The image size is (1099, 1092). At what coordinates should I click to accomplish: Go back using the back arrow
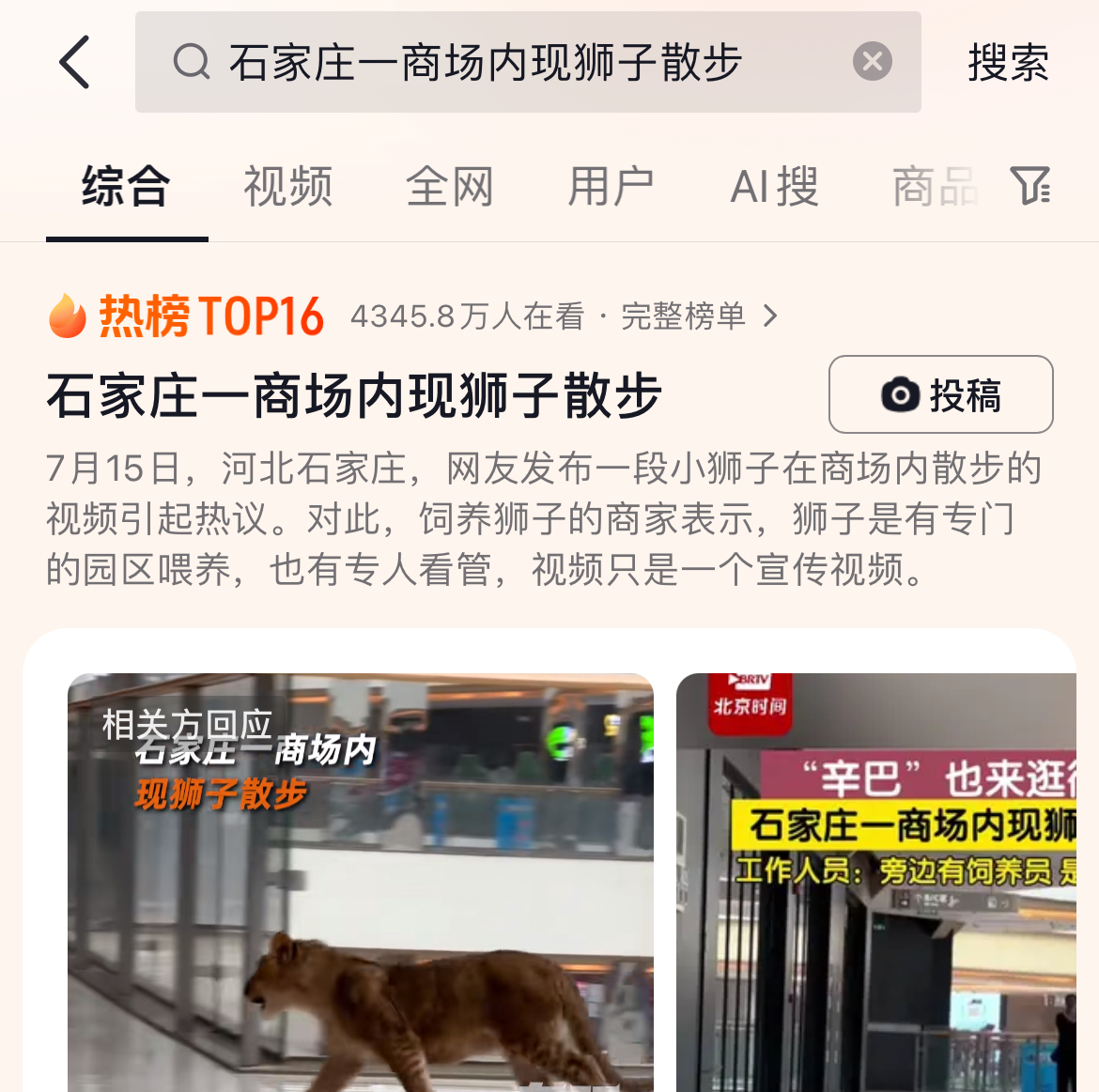[74, 63]
